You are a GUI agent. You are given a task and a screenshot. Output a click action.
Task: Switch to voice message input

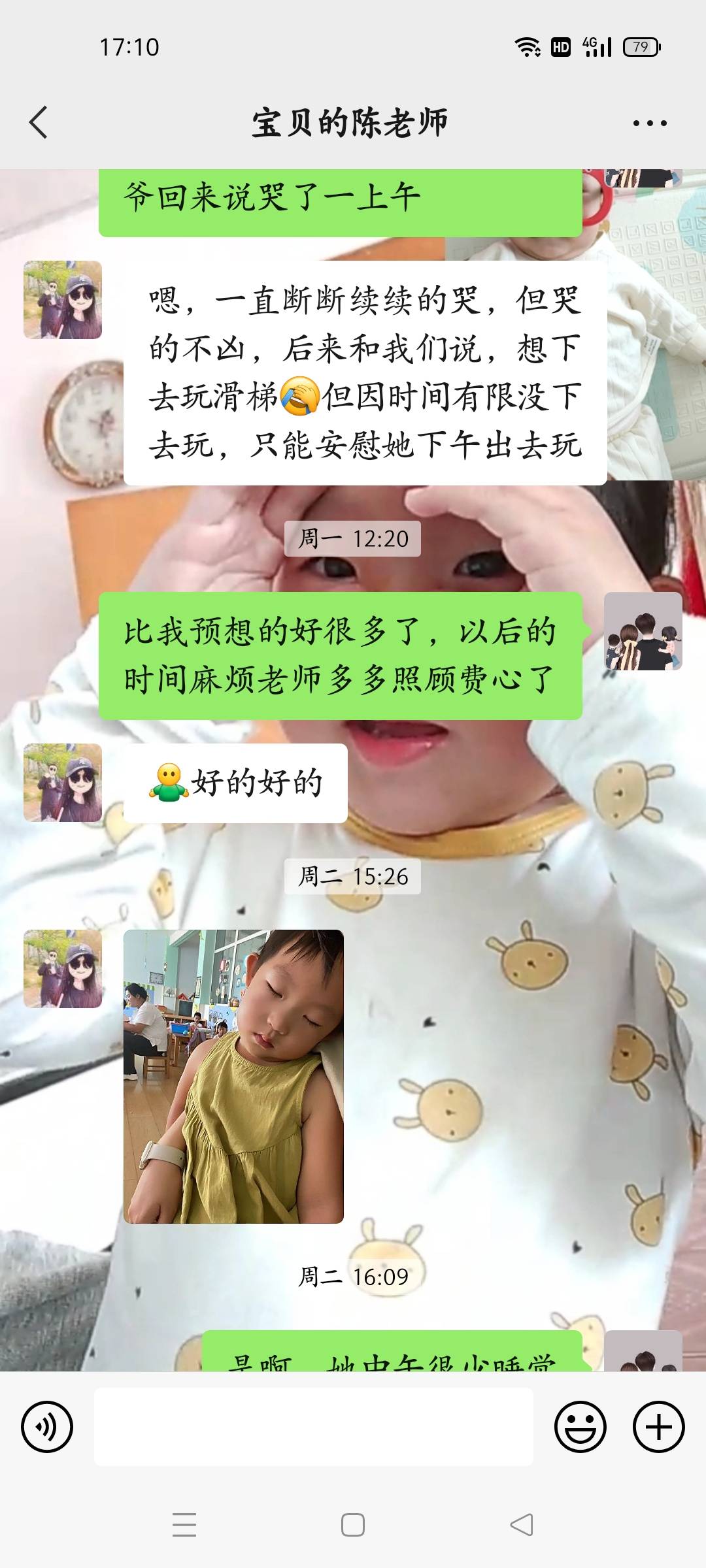[x=47, y=1426]
